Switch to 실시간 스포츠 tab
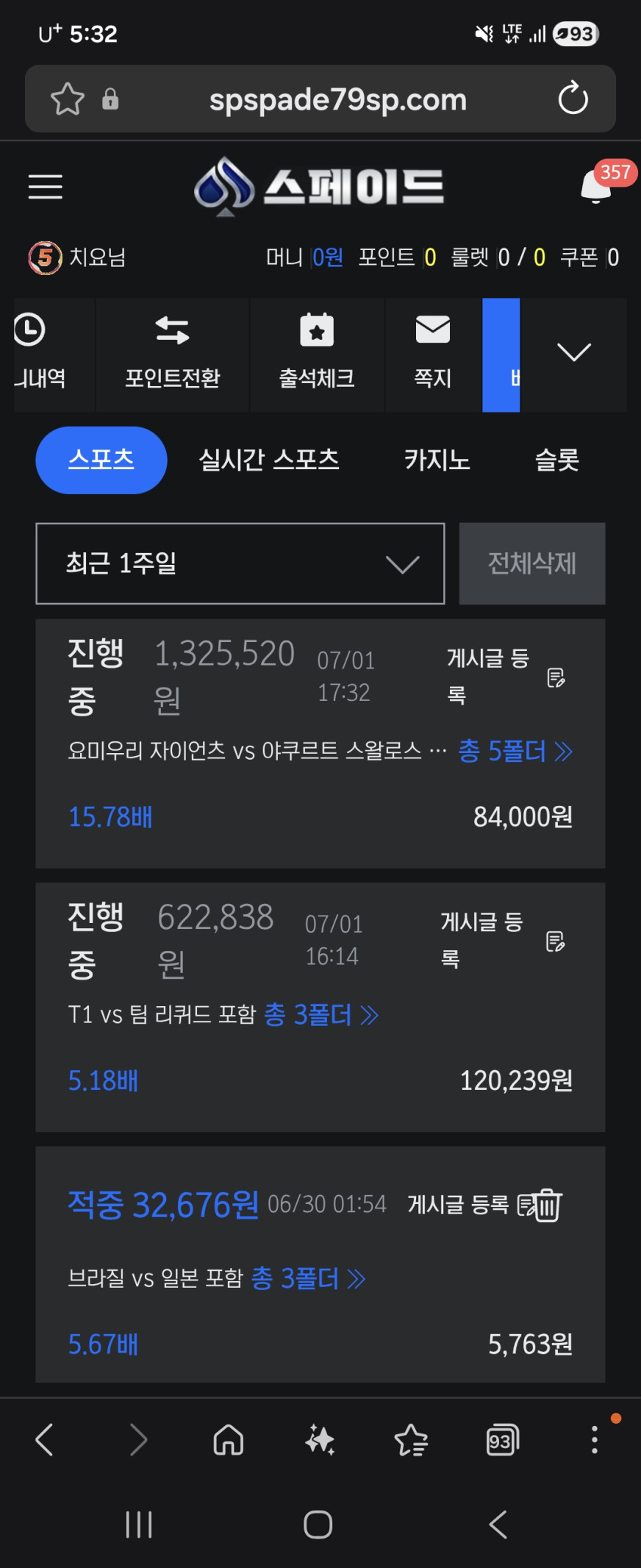The height and width of the screenshot is (1568, 641). [269, 460]
